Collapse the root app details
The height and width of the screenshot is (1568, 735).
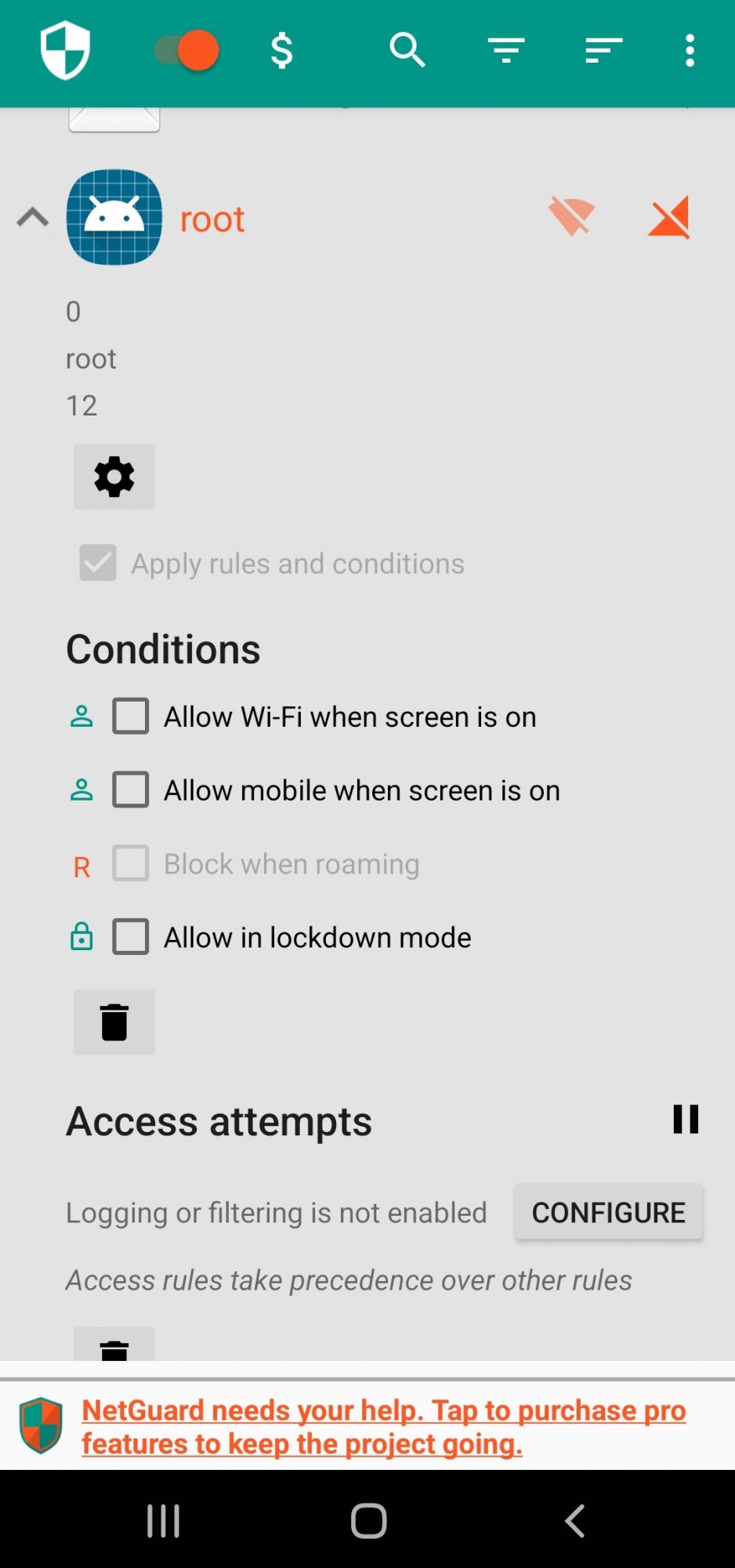pos(33,217)
